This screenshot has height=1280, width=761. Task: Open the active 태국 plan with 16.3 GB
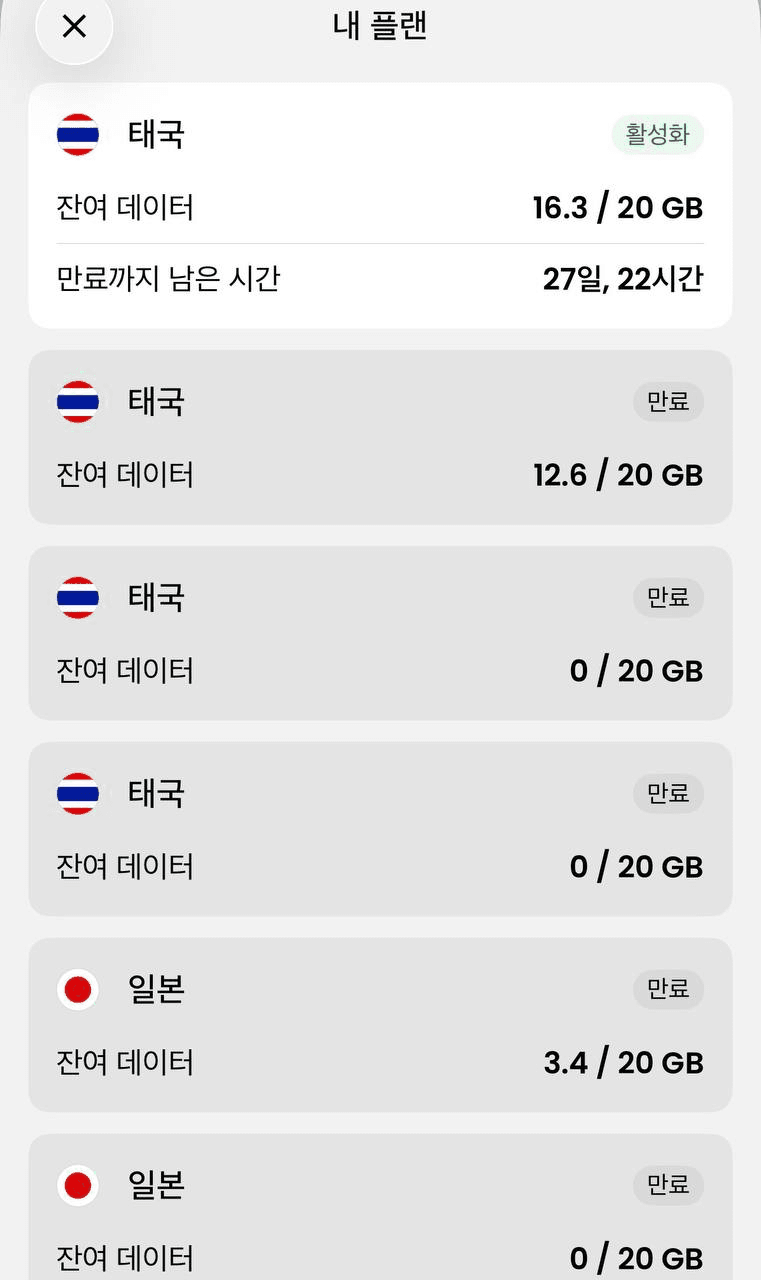(380, 205)
